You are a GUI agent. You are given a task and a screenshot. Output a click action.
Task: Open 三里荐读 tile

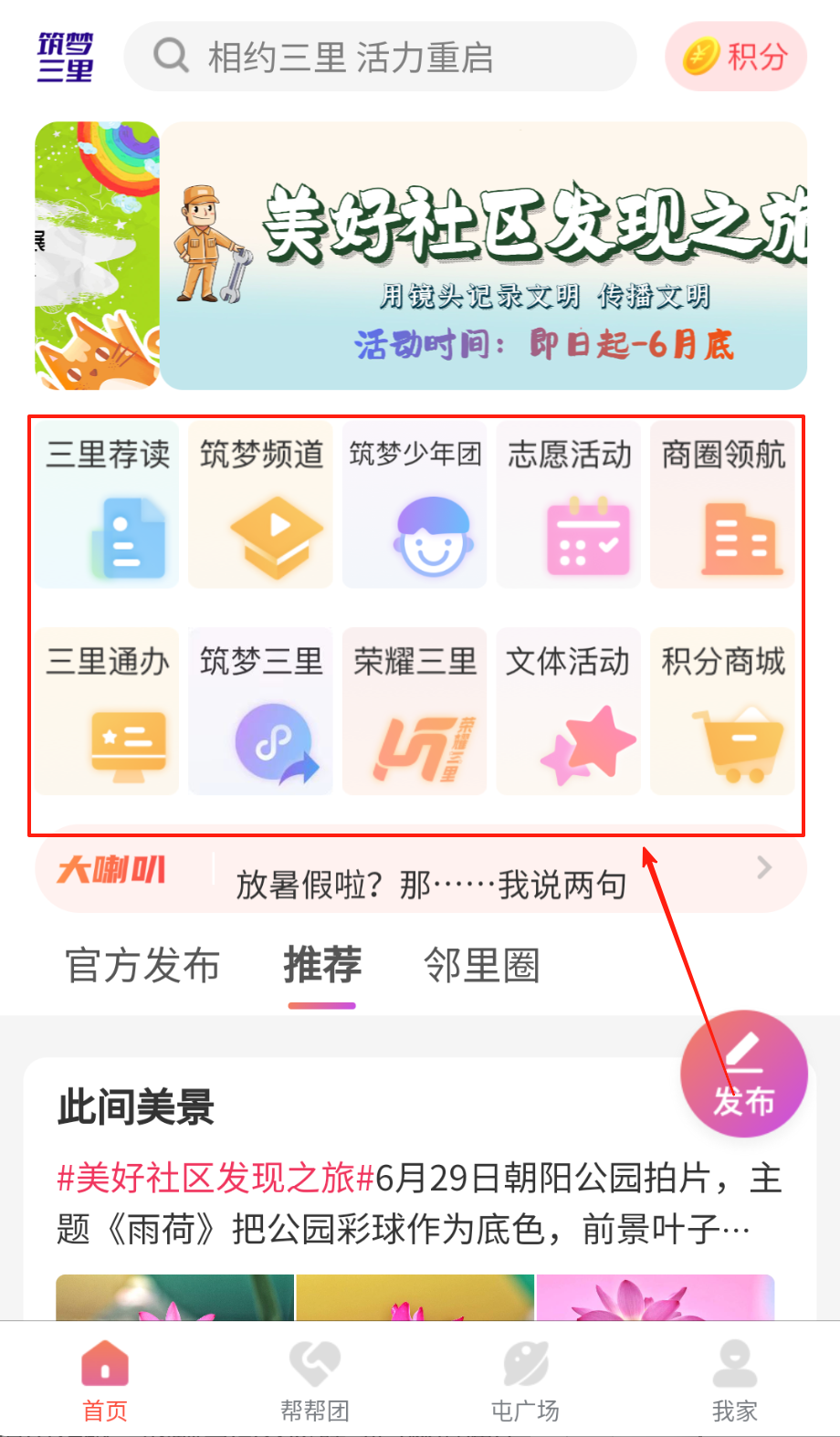pos(108,505)
